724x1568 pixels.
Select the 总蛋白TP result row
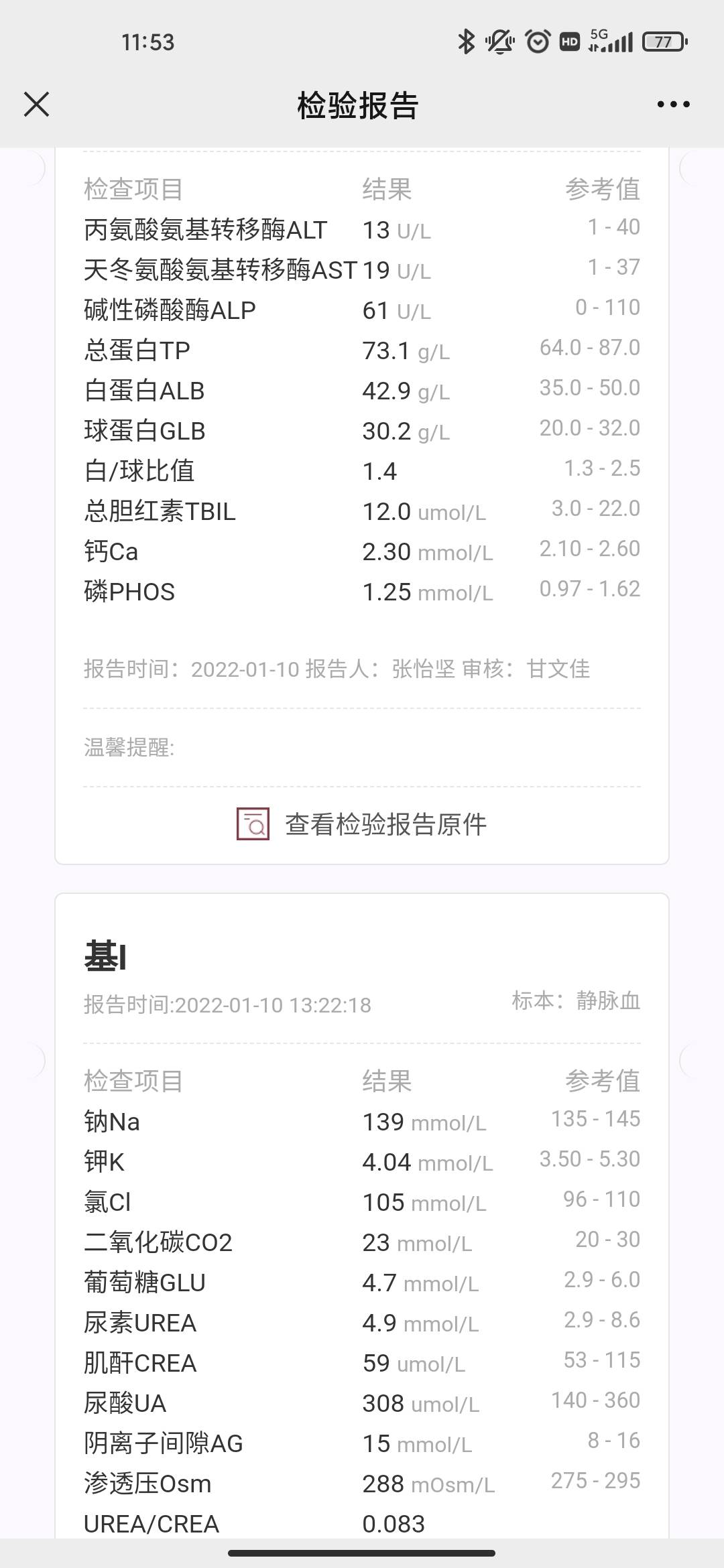(x=362, y=350)
